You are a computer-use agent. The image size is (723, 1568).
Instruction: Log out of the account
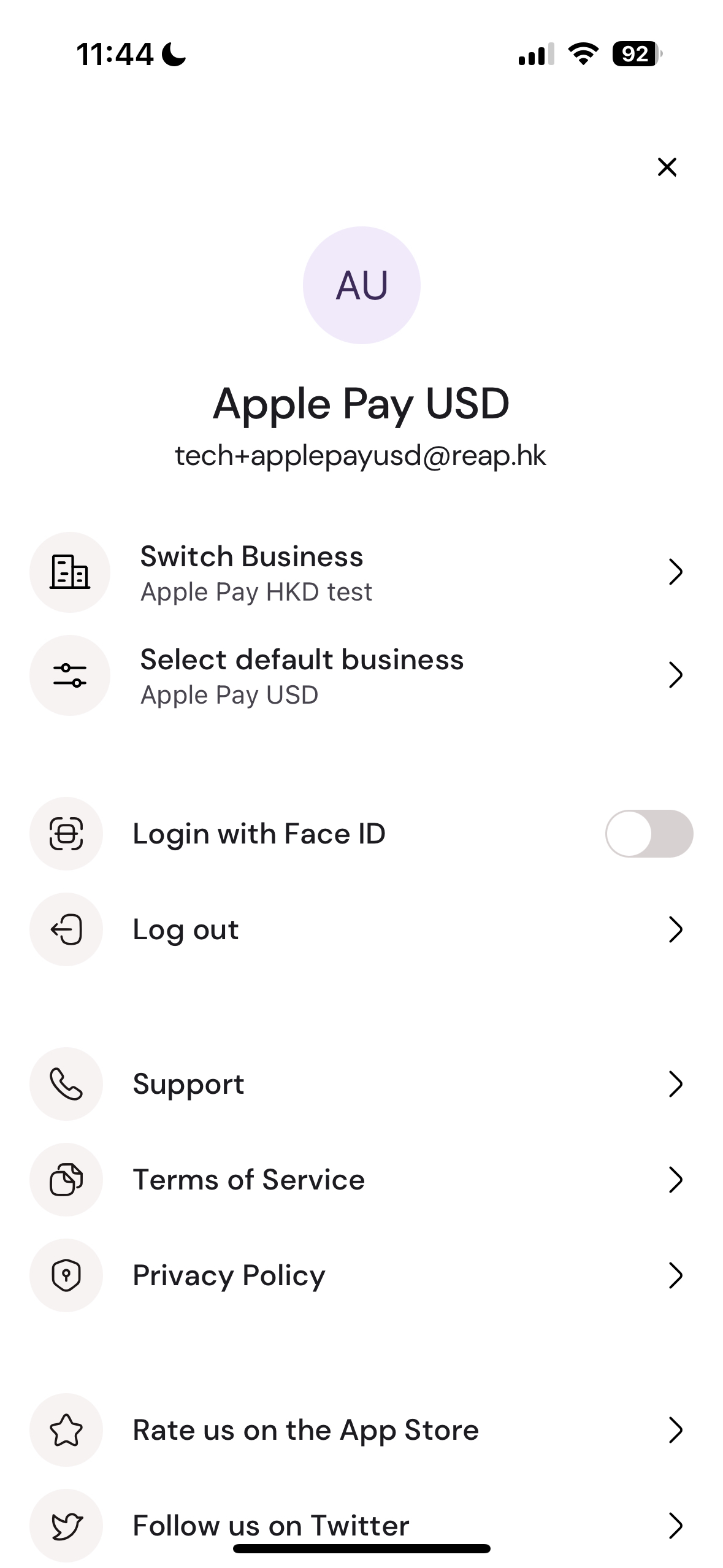(x=361, y=929)
